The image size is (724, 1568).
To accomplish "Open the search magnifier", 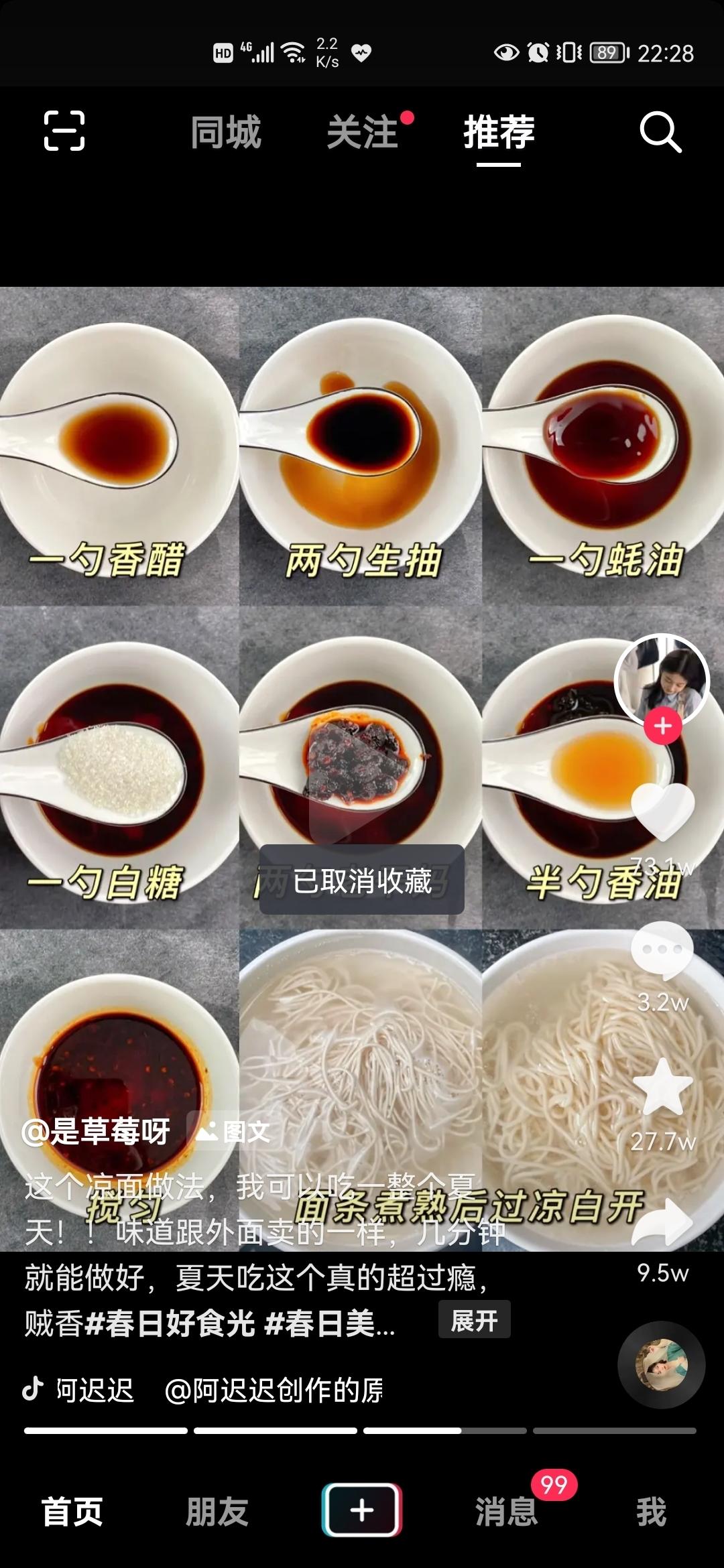I will pyautogui.click(x=660, y=132).
